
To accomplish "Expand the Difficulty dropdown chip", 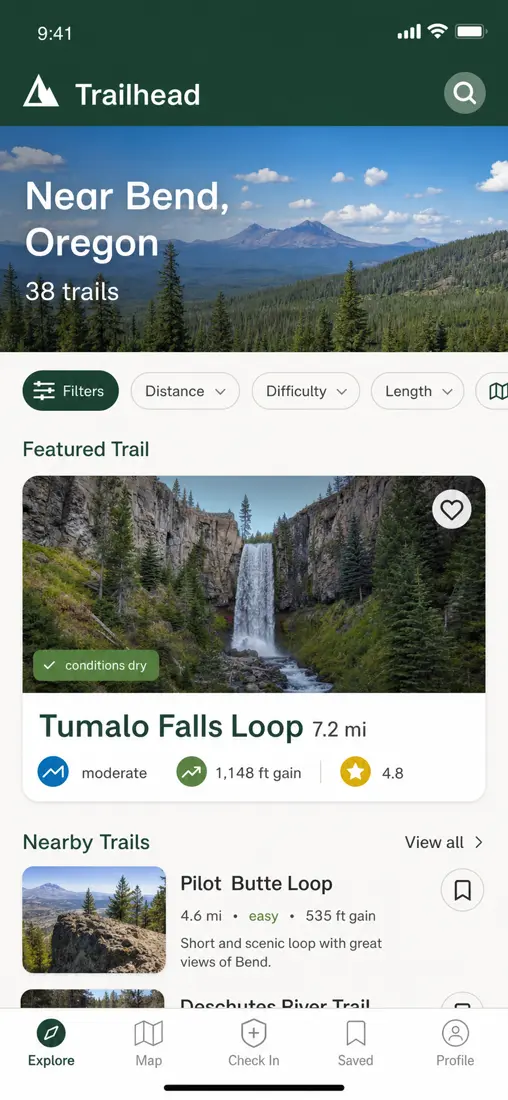I will point(306,391).
